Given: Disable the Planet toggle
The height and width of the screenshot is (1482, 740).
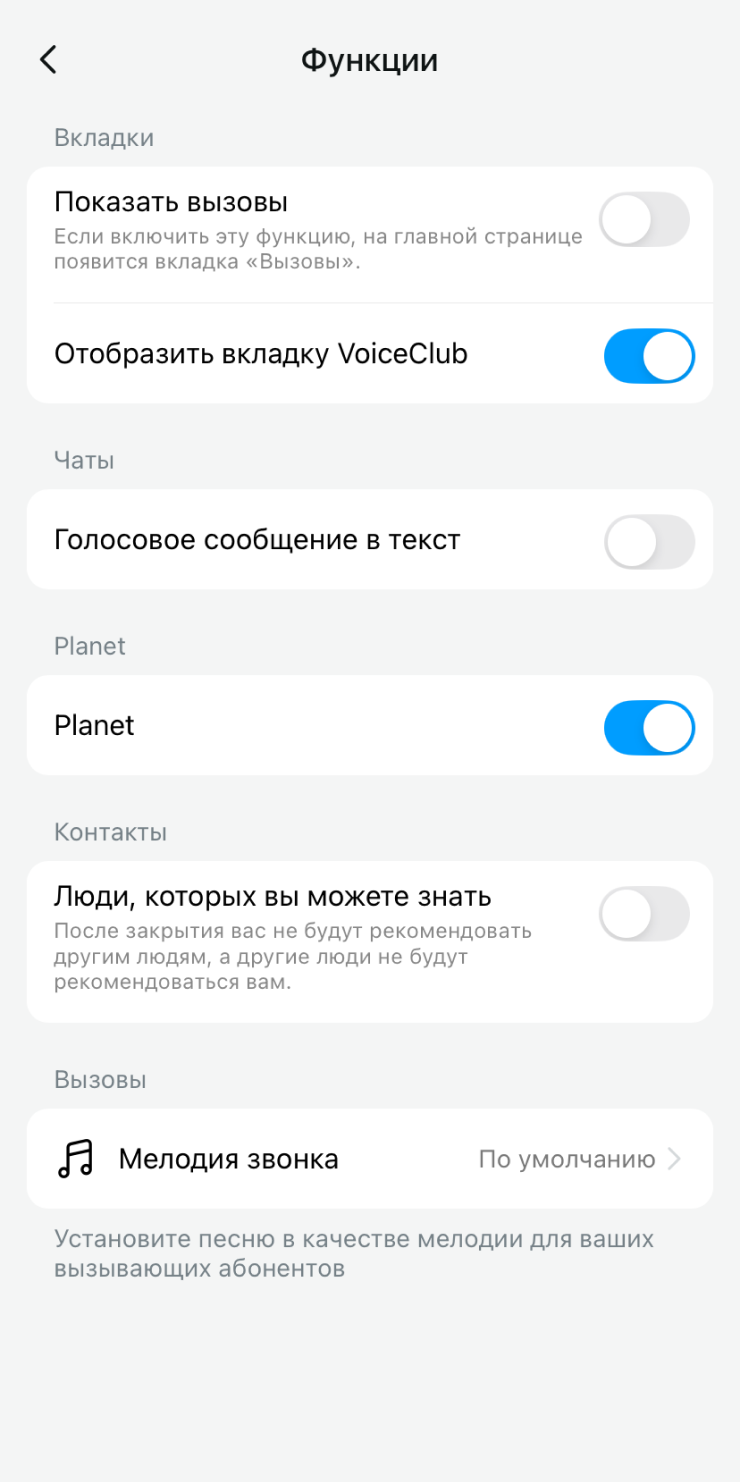Looking at the screenshot, I should pyautogui.click(x=649, y=728).
